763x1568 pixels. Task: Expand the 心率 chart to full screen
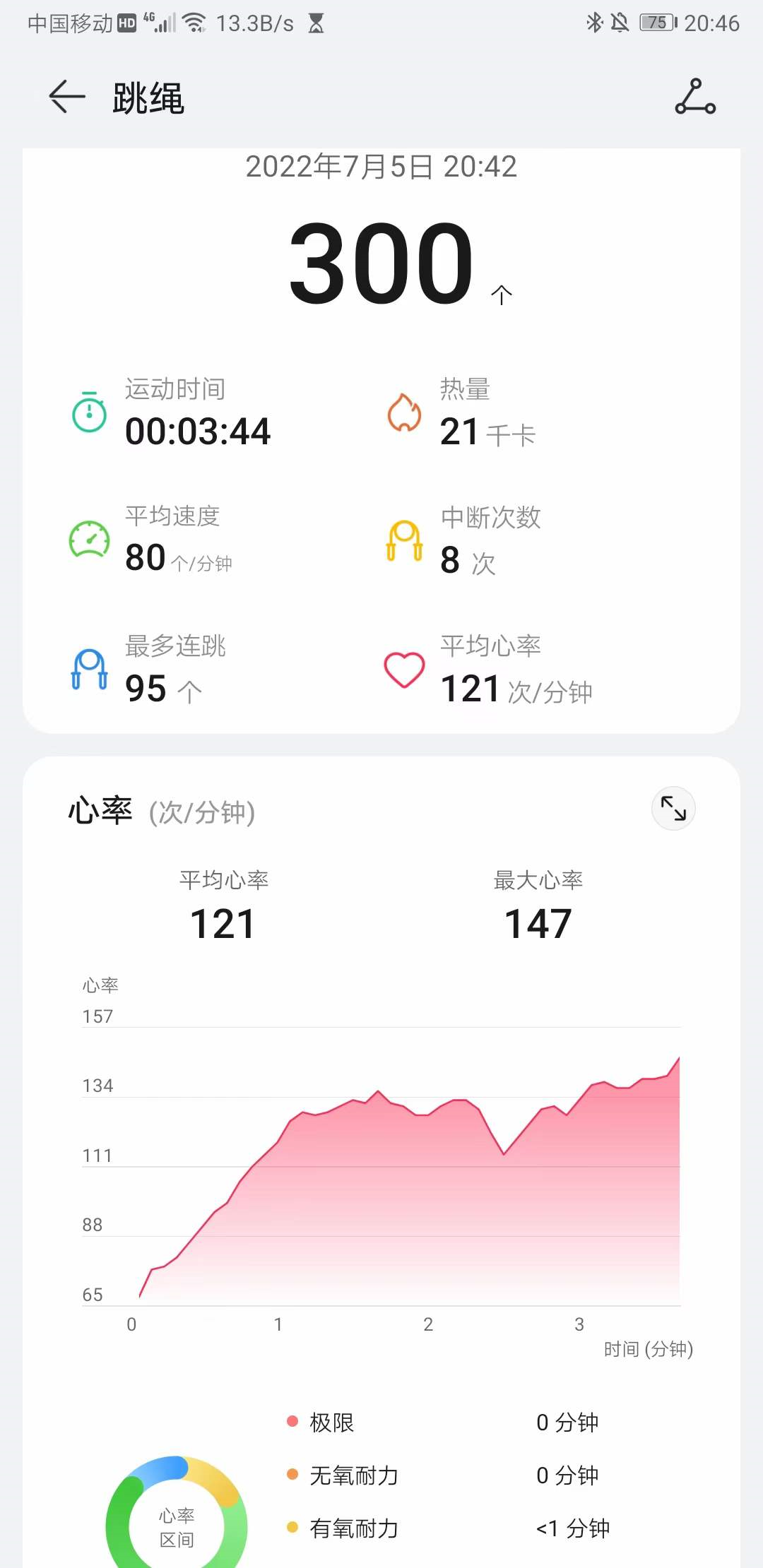click(673, 808)
